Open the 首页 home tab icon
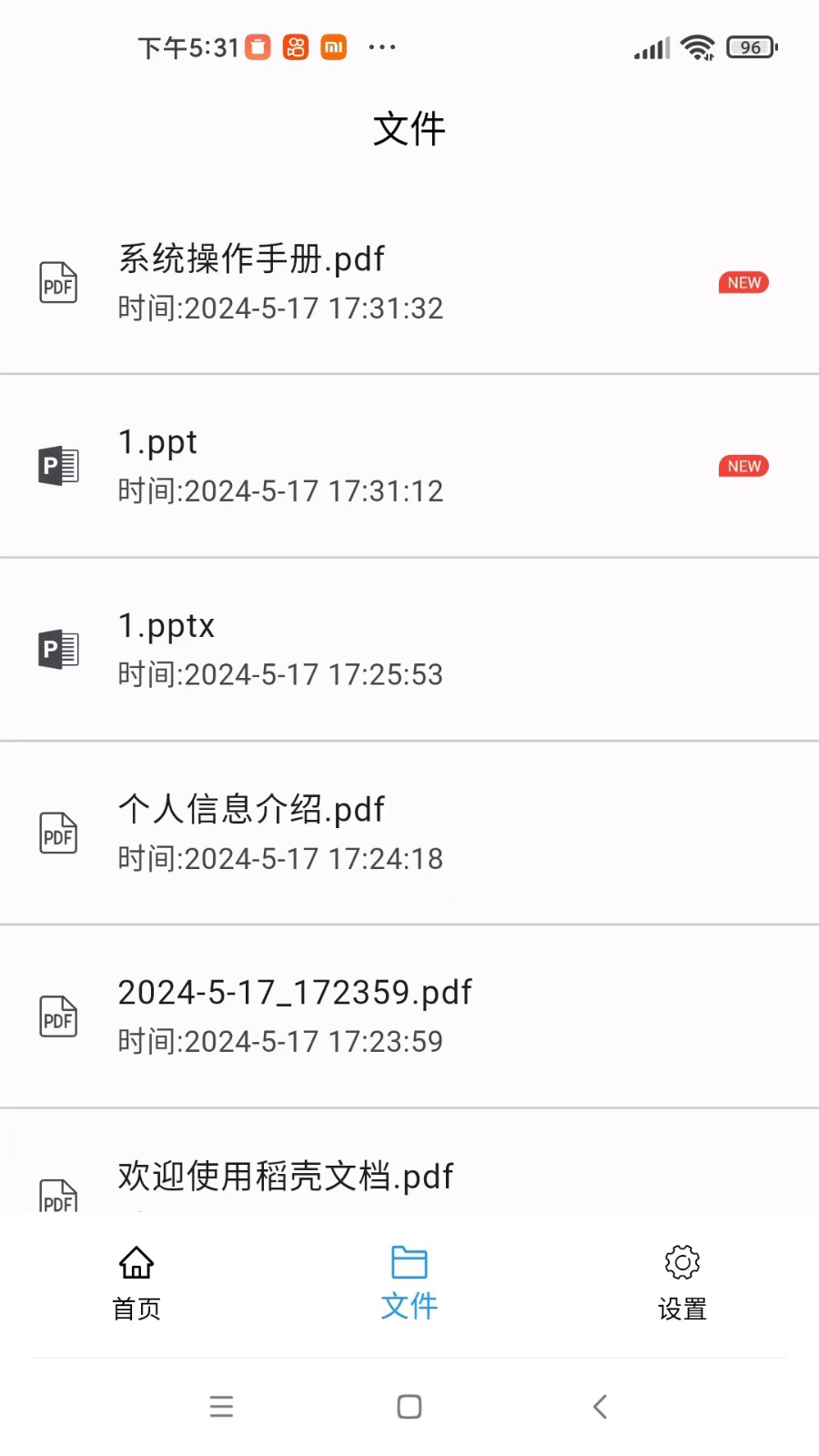The height and width of the screenshot is (1456, 819). (136, 1263)
